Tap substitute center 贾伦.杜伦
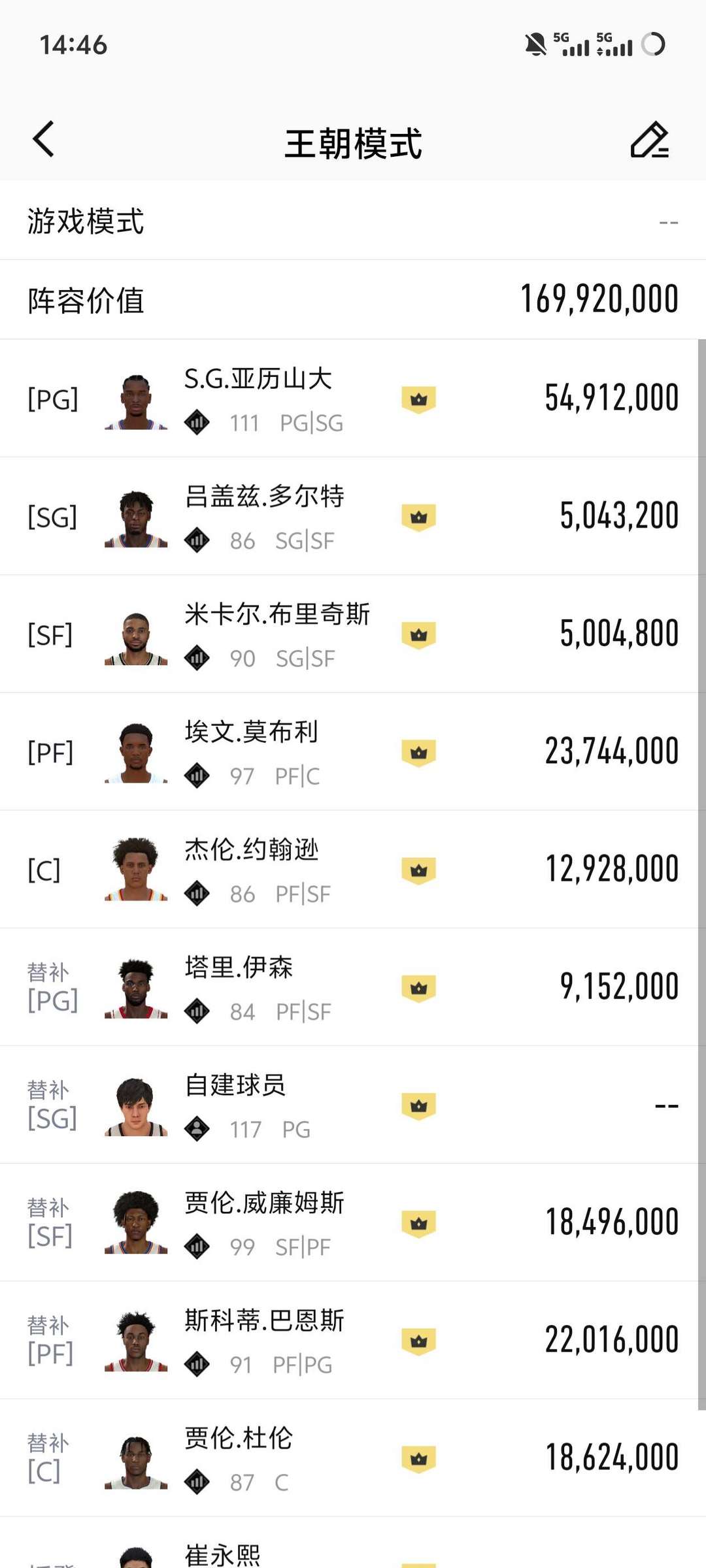 pos(353,1458)
